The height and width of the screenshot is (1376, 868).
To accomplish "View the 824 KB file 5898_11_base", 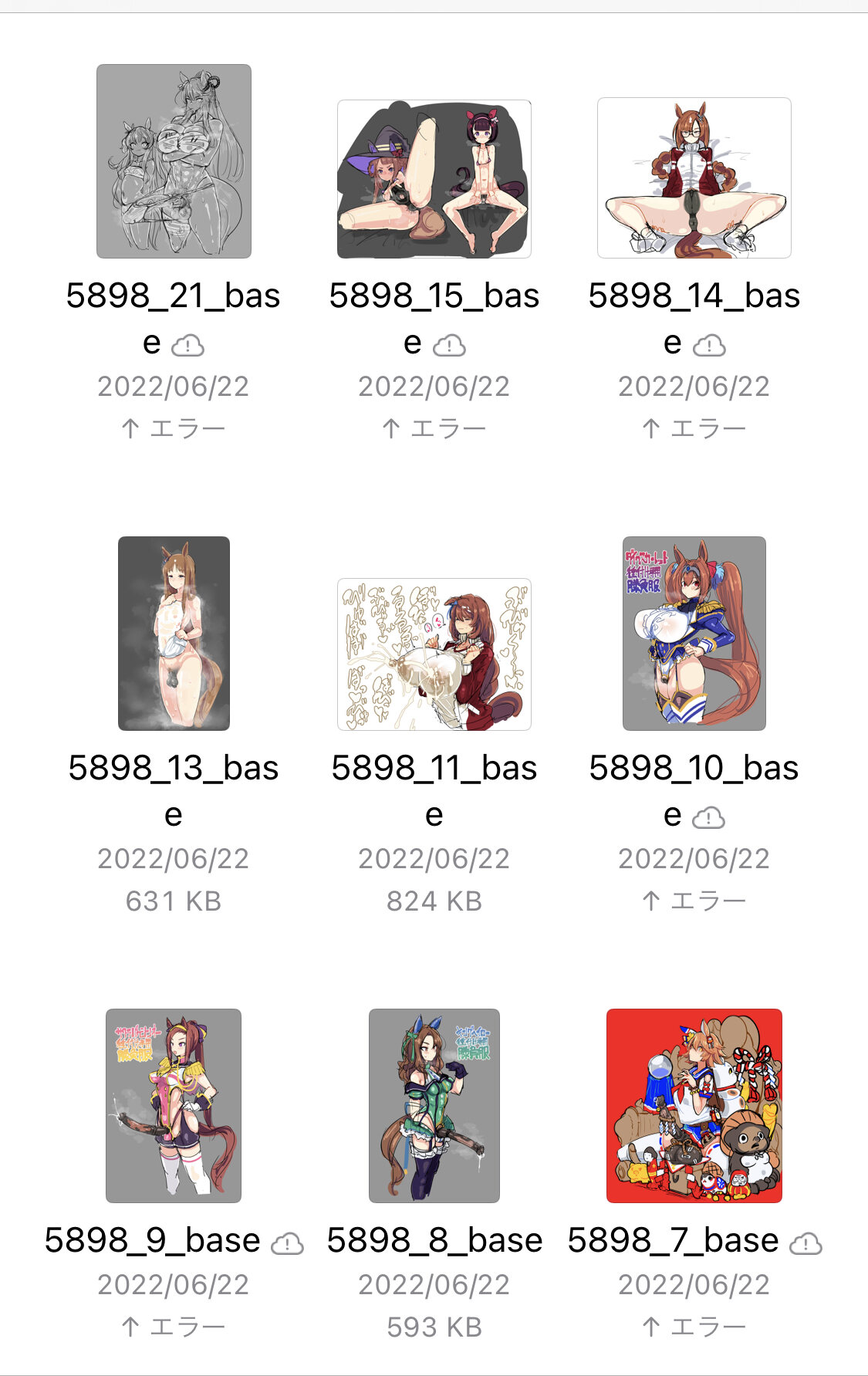I will click(434, 654).
